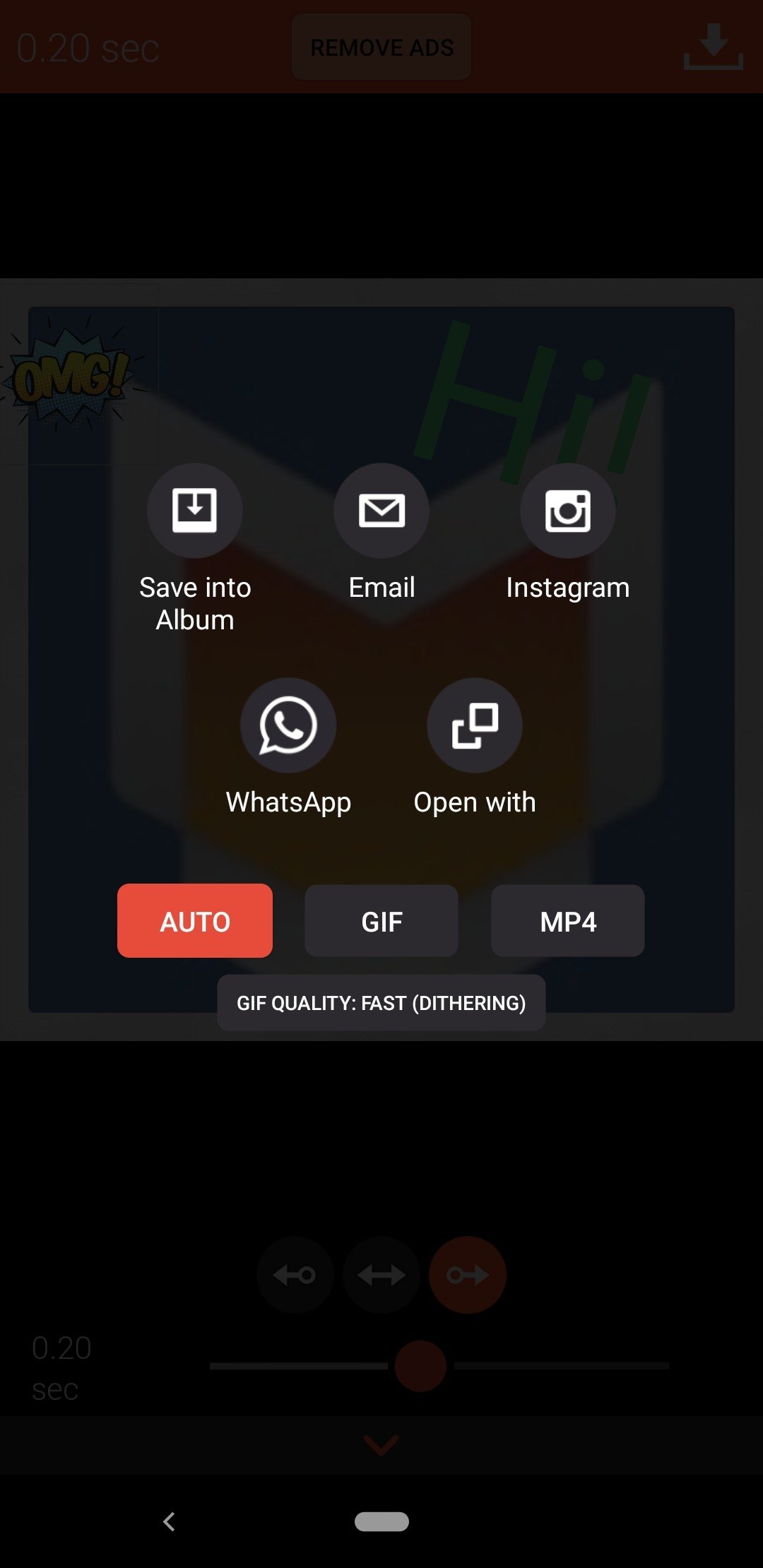The image size is (763, 1568).
Task: Share via WhatsApp
Action: (288, 725)
